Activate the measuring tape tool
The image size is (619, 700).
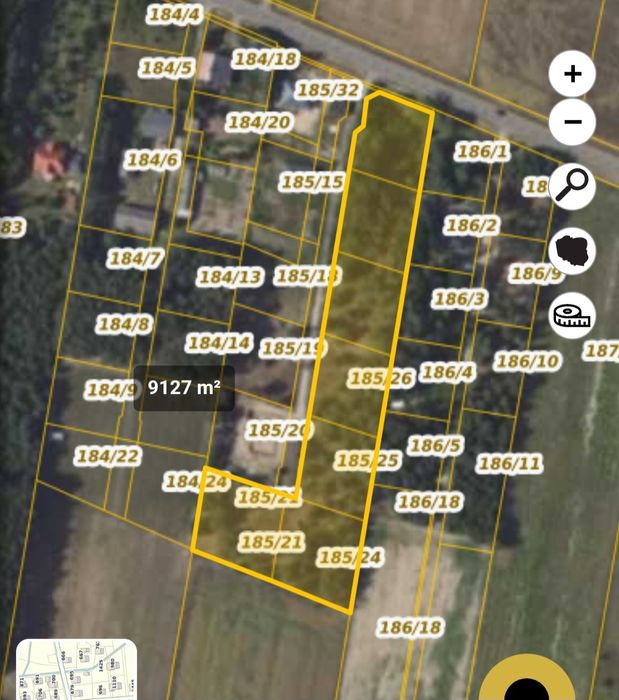point(573,315)
